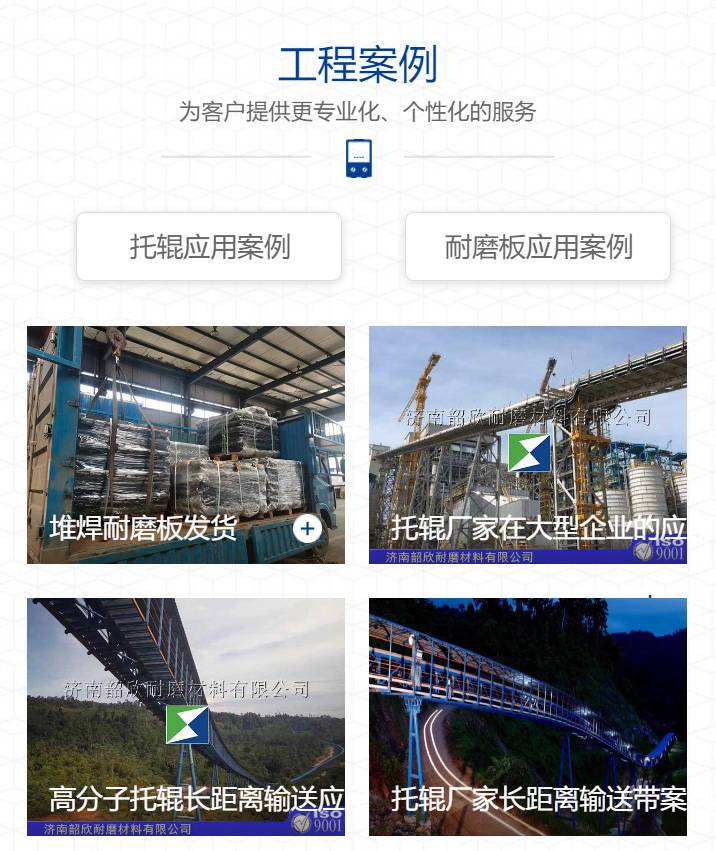Switch to the 耐磨板应用案例 tab

[x=538, y=246]
